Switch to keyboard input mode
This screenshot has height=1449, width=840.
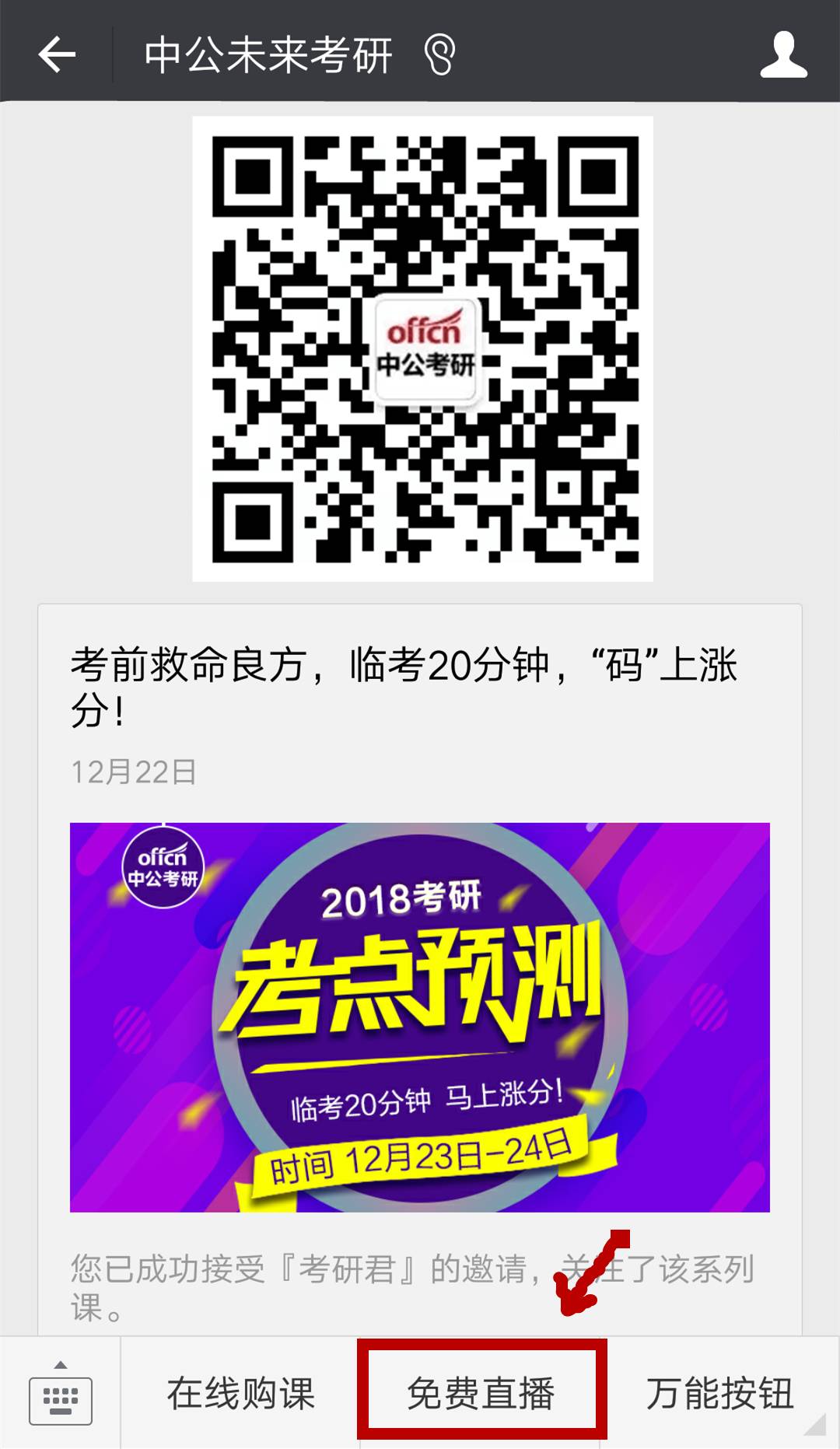click(61, 1394)
